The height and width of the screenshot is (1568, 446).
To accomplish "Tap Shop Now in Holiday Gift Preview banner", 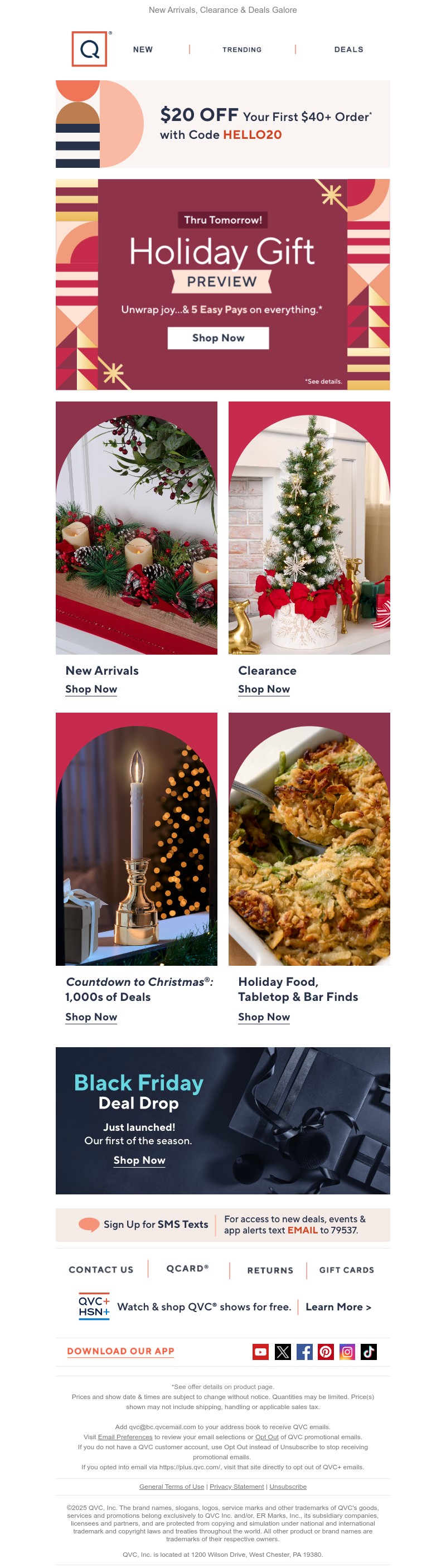I will [x=218, y=338].
